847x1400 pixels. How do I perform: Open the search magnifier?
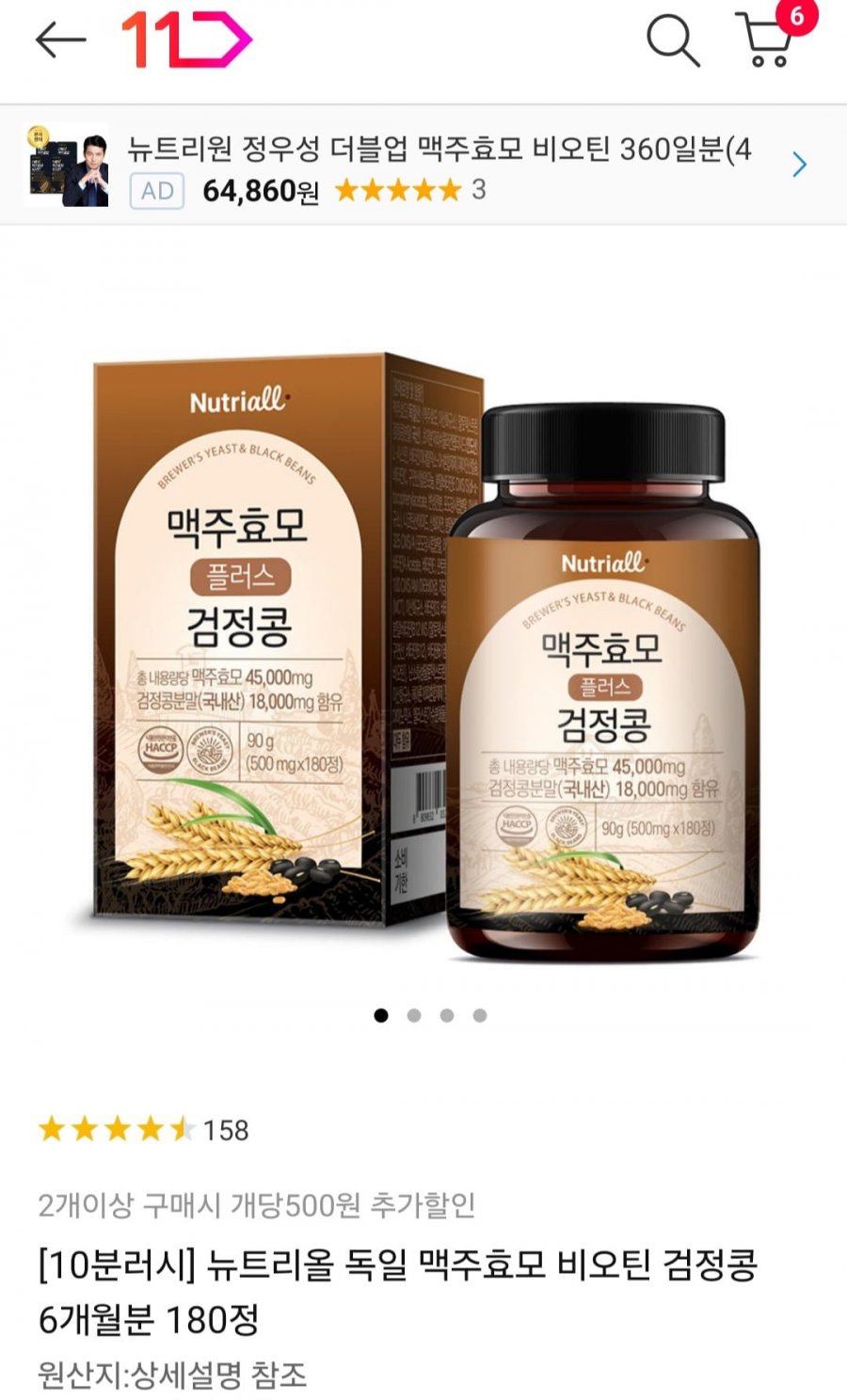click(672, 41)
